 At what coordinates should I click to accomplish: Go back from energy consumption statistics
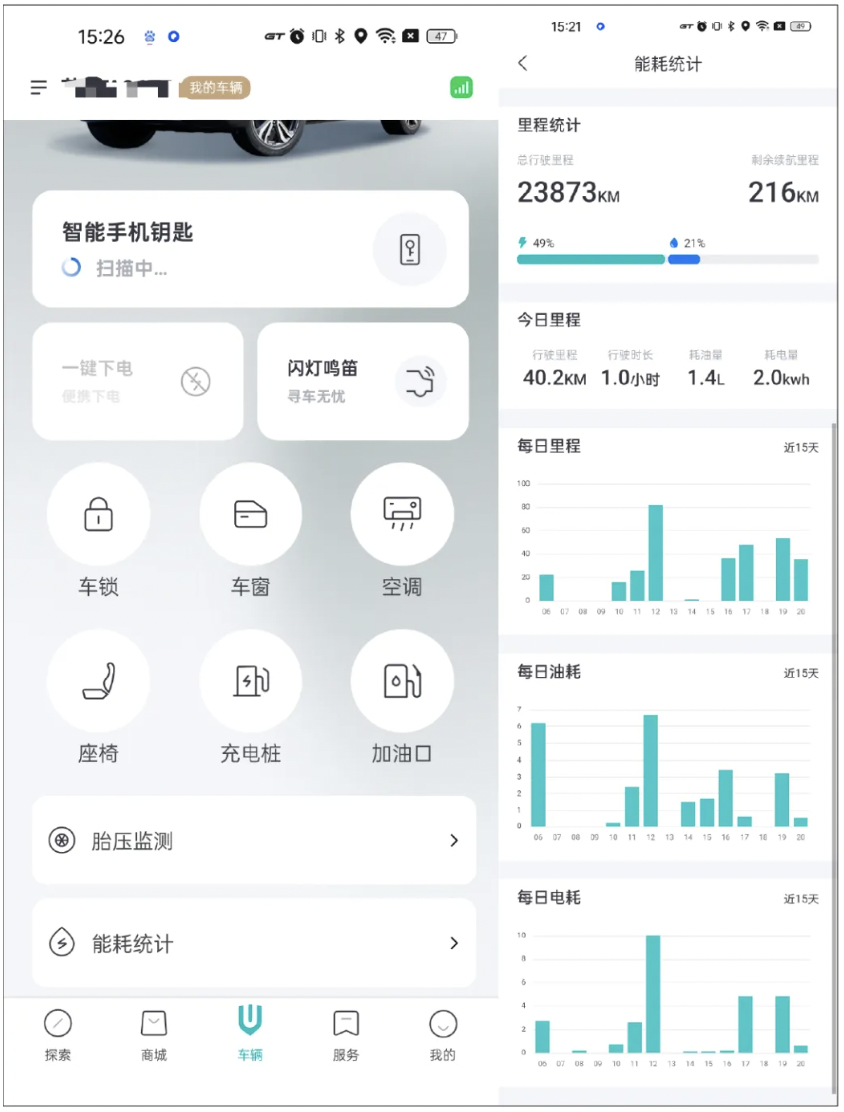(x=523, y=63)
